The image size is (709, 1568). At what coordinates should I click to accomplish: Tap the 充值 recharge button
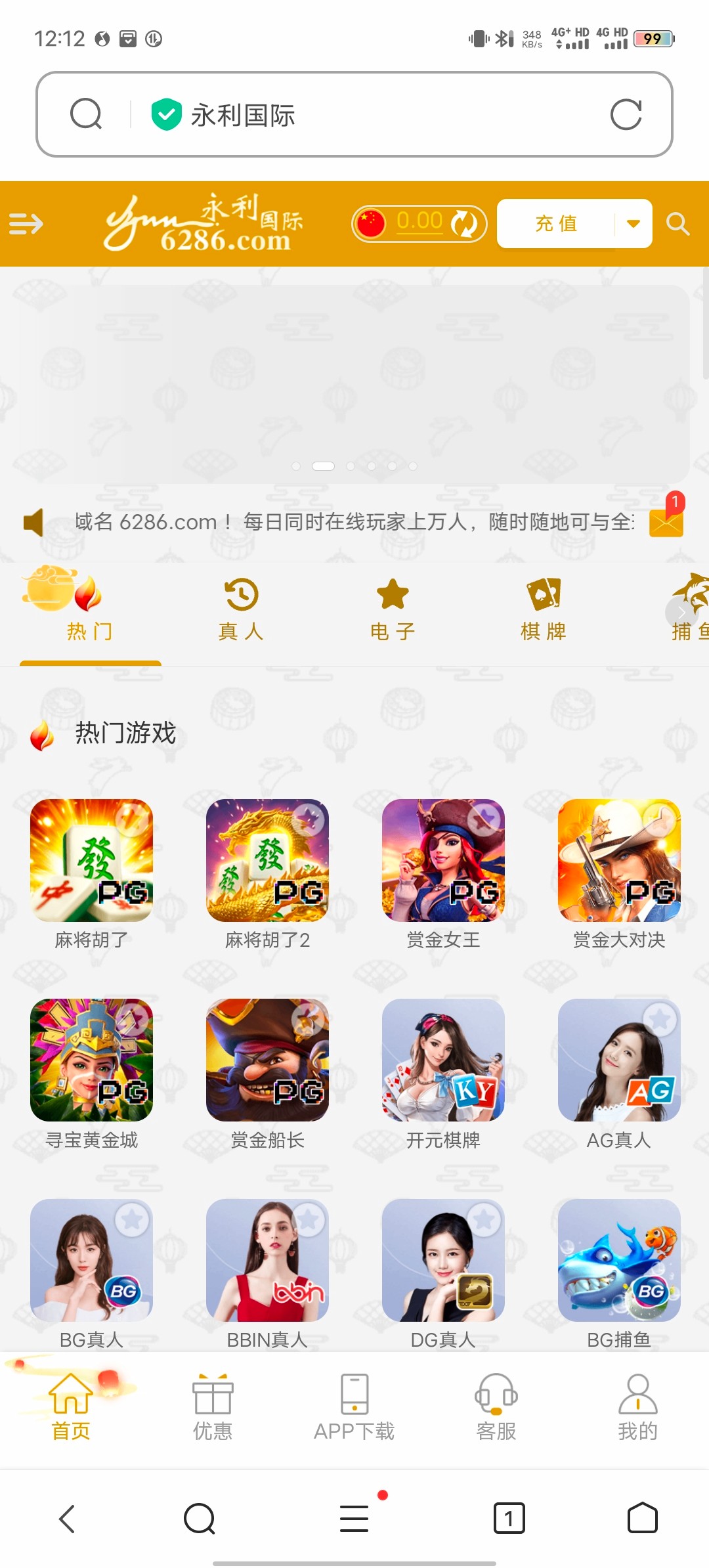tap(556, 224)
